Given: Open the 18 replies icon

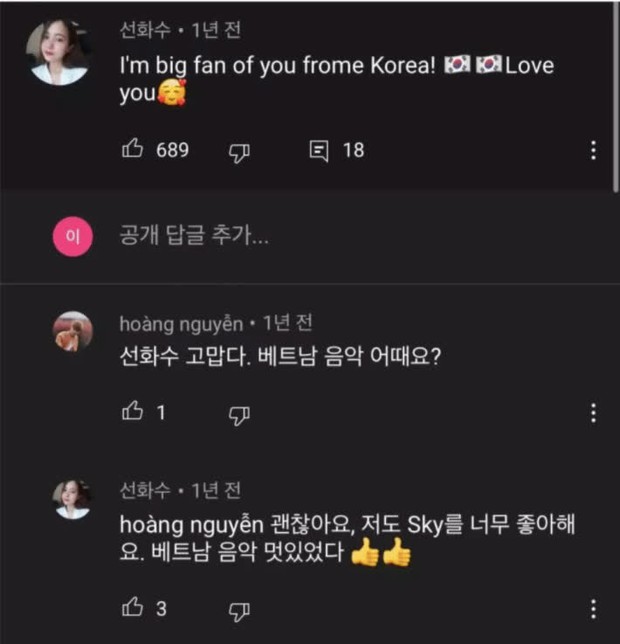Looking at the screenshot, I should (x=320, y=151).
